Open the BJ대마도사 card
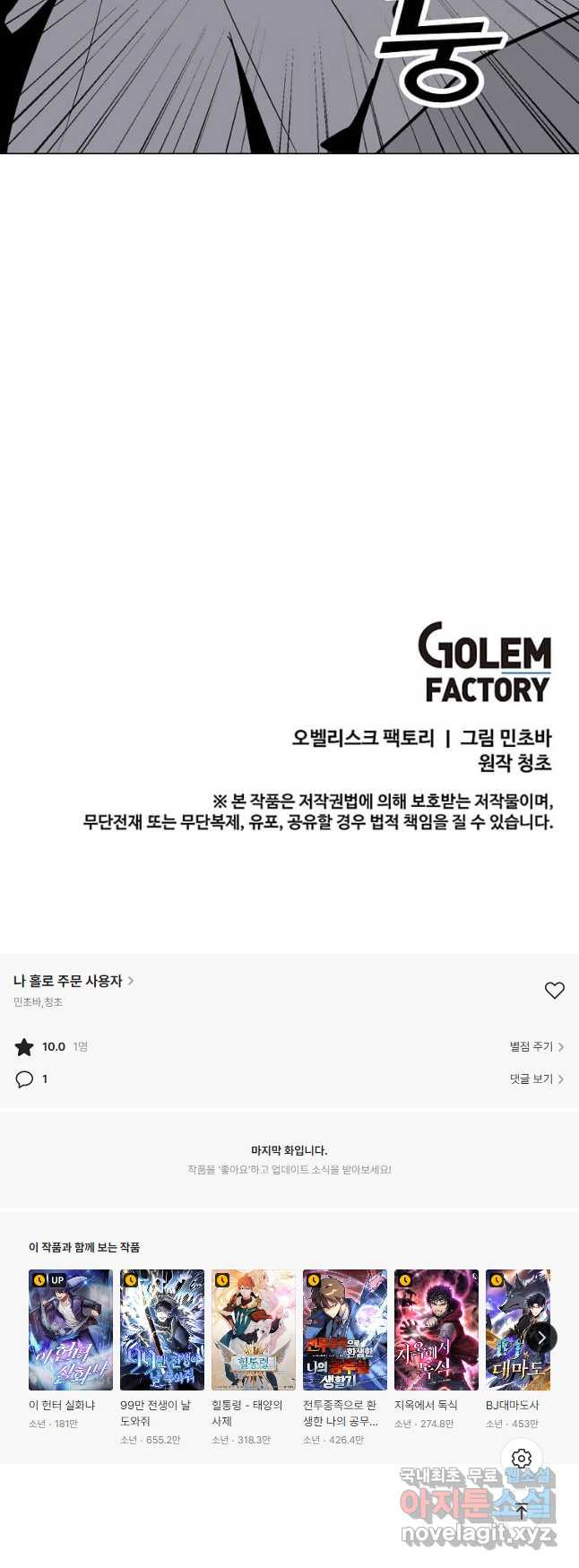The image size is (579, 1568). [514, 1329]
